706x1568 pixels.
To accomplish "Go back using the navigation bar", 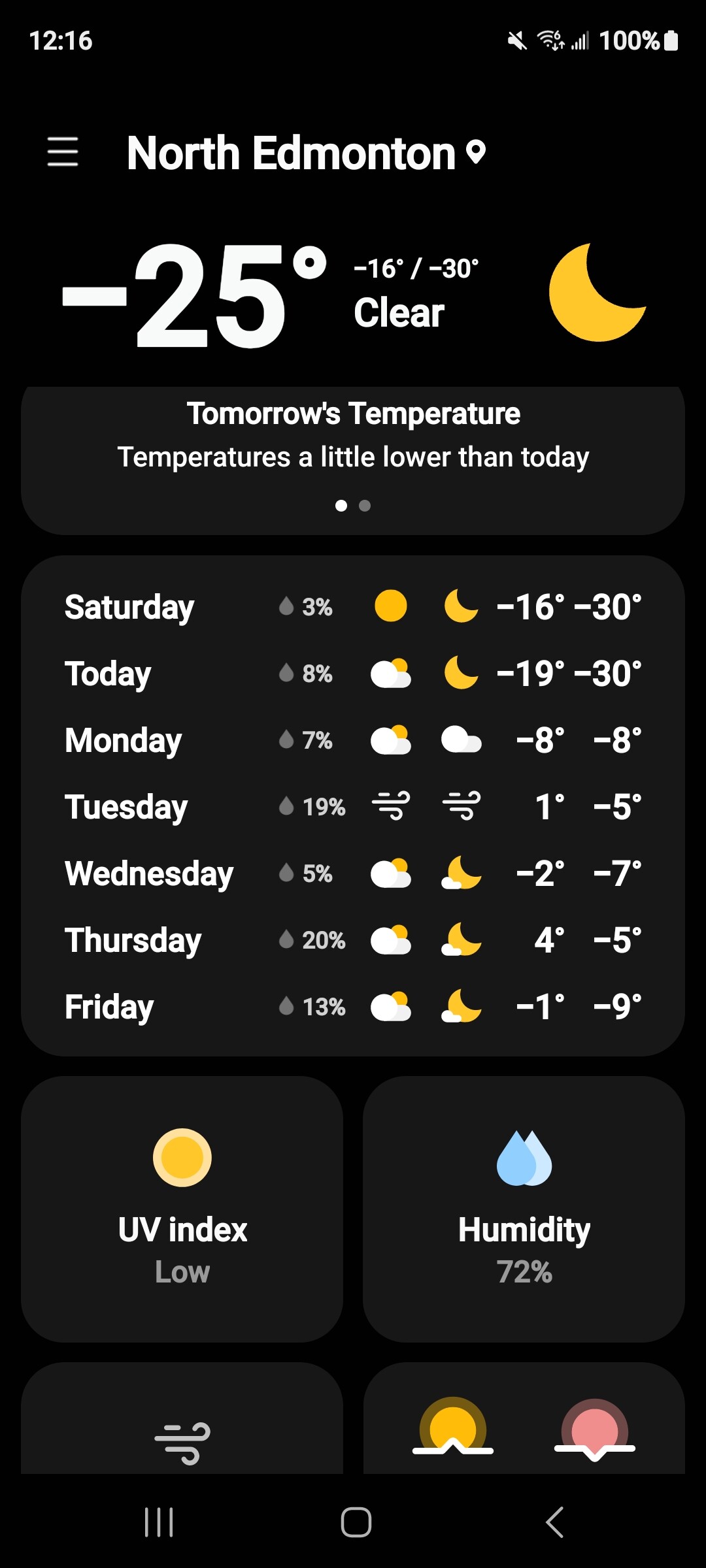I will [554, 1522].
